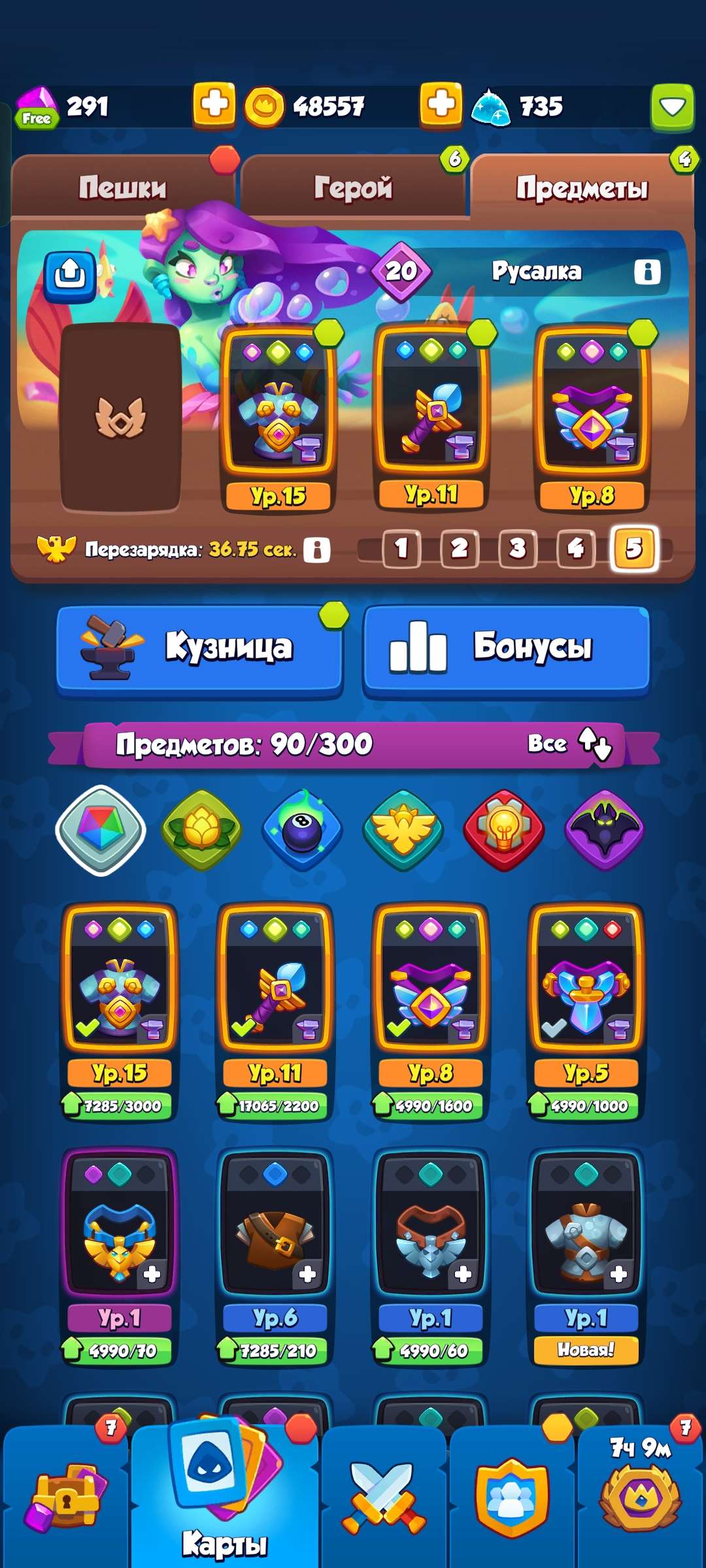
Task: Open the Бонусы statistics panel
Action: pyautogui.click(x=507, y=647)
